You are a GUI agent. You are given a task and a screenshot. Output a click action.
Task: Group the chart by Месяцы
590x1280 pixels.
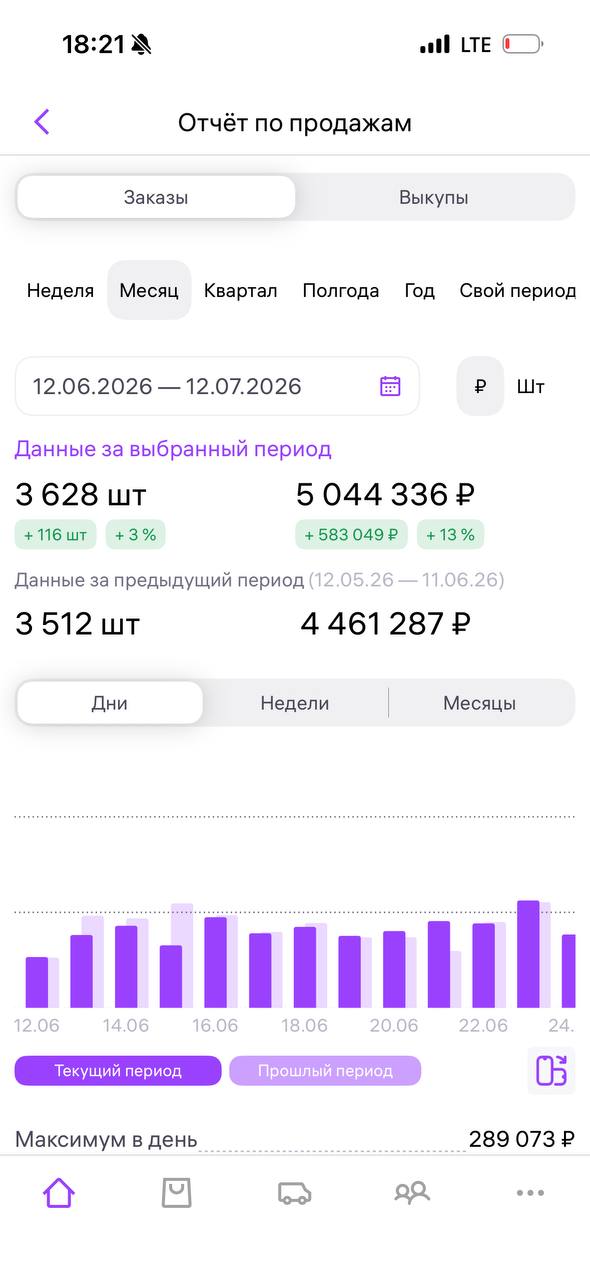pos(480,703)
